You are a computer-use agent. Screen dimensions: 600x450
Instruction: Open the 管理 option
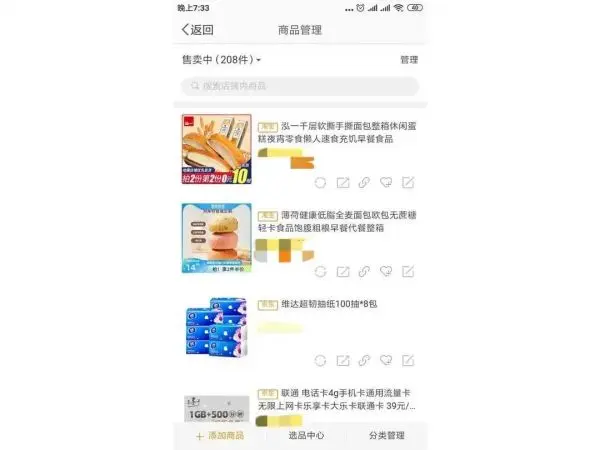point(408,60)
